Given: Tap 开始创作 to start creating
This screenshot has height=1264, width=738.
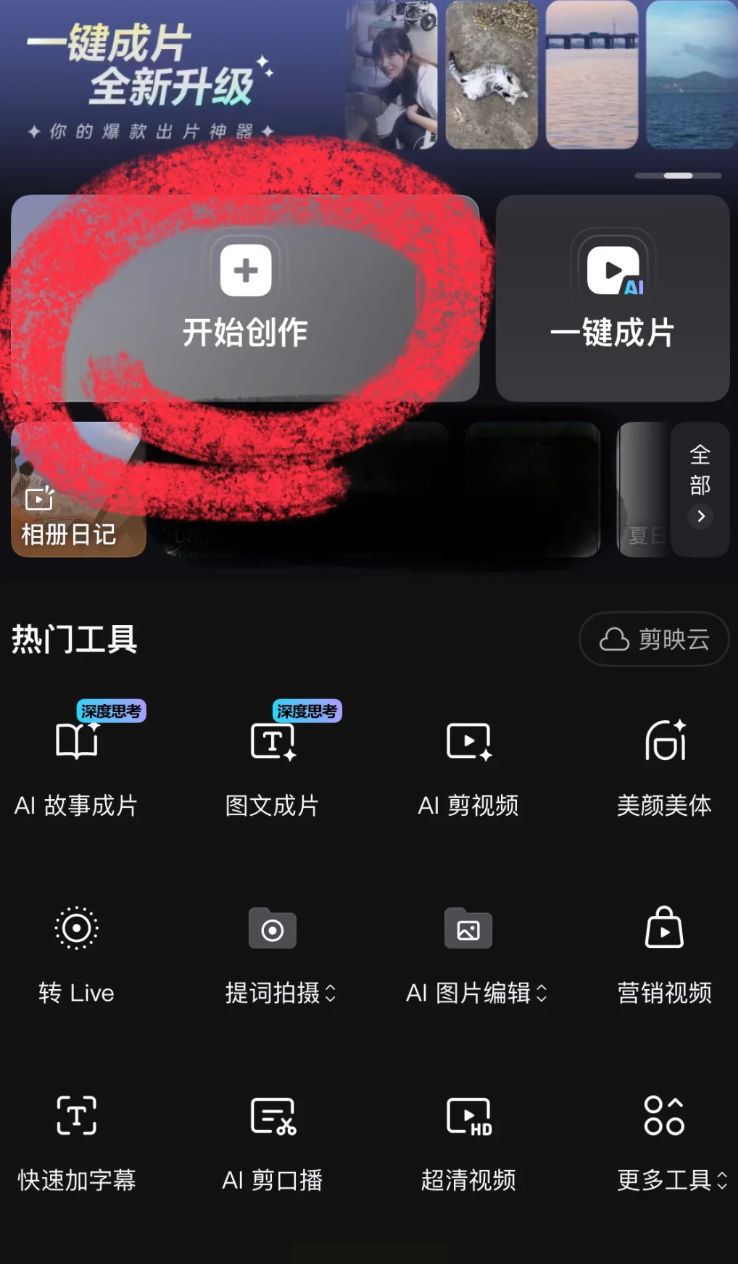Looking at the screenshot, I should tap(245, 297).
